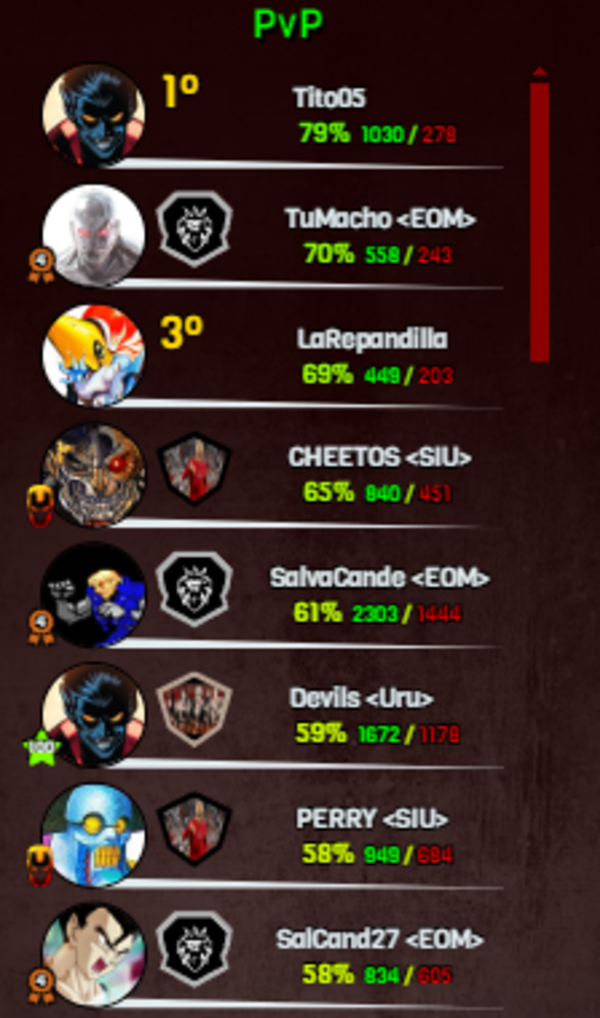
Task: Open the SIU clan badge beside CHEETOS
Action: point(195,468)
